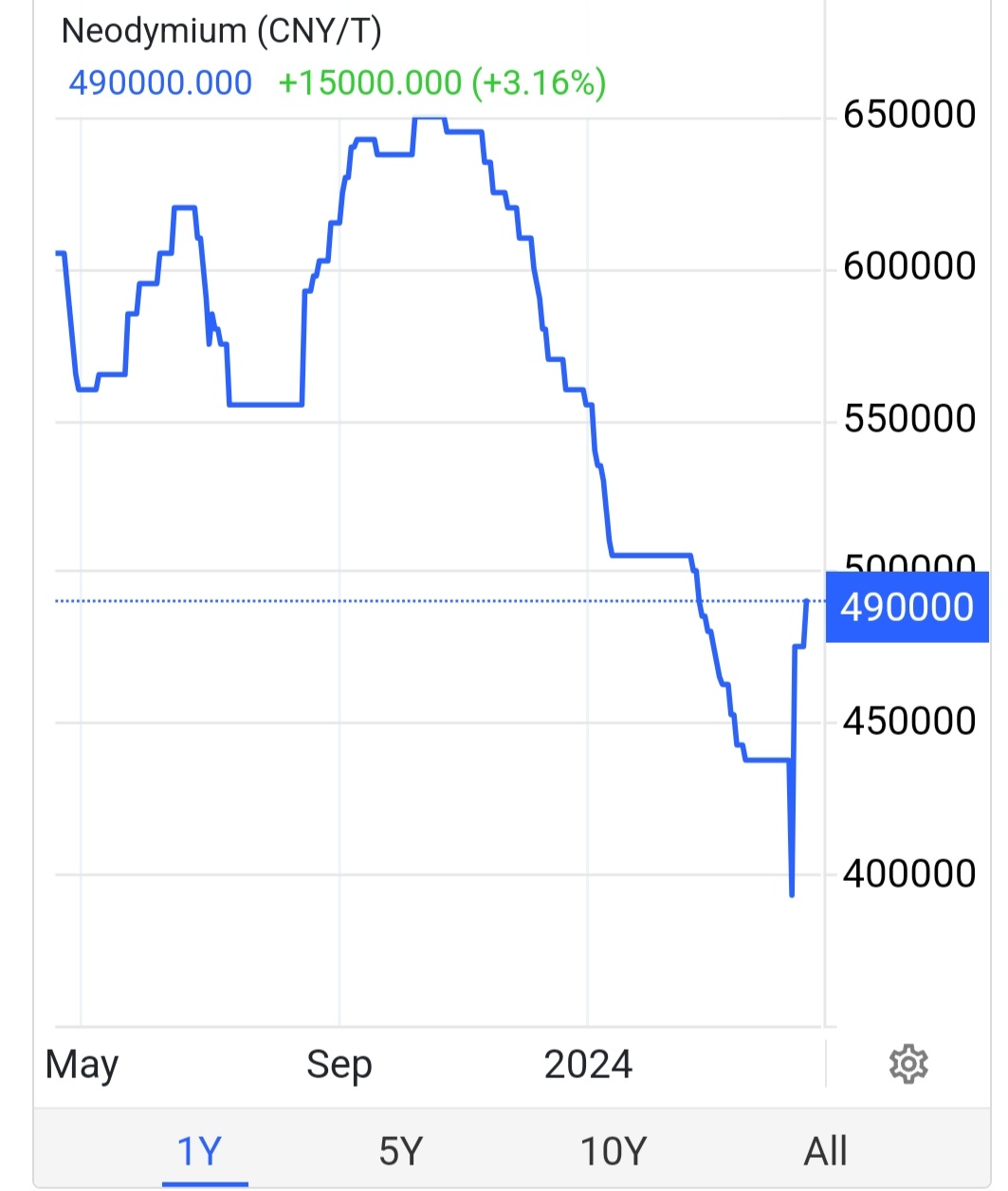Viewport: 1008px width, 1191px height.
Task: Show the 10Y price history
Action: coord(613,1151)
